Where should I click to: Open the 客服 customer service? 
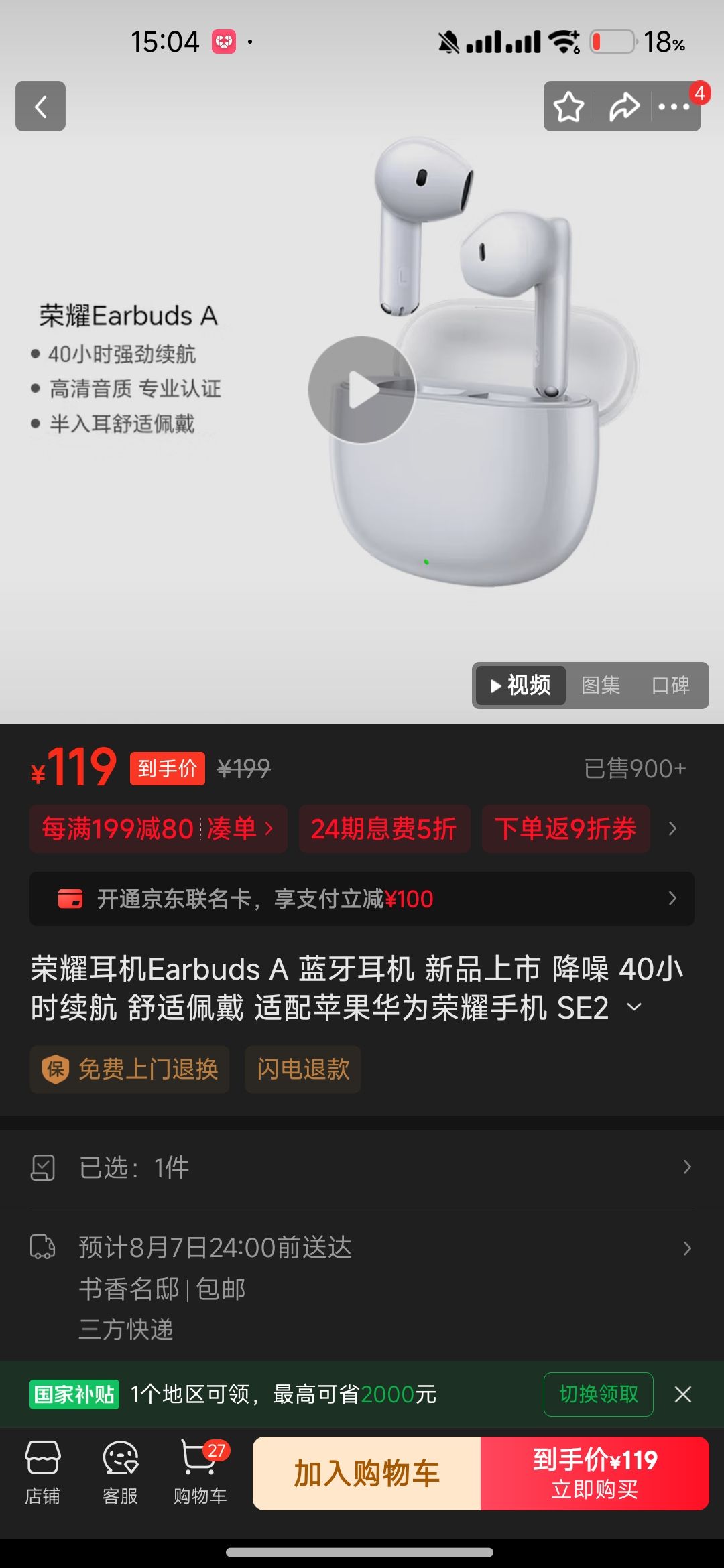(x=120, y=1473)
